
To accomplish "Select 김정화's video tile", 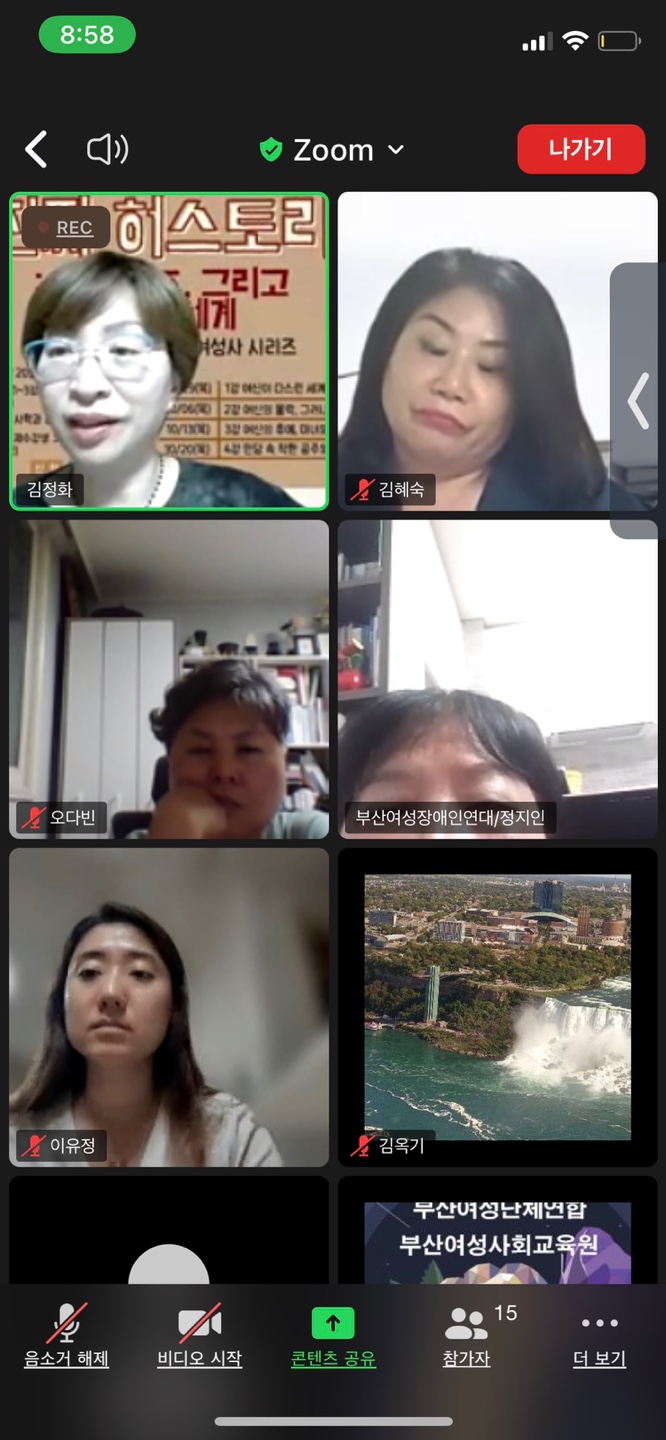I will [169, 350].
